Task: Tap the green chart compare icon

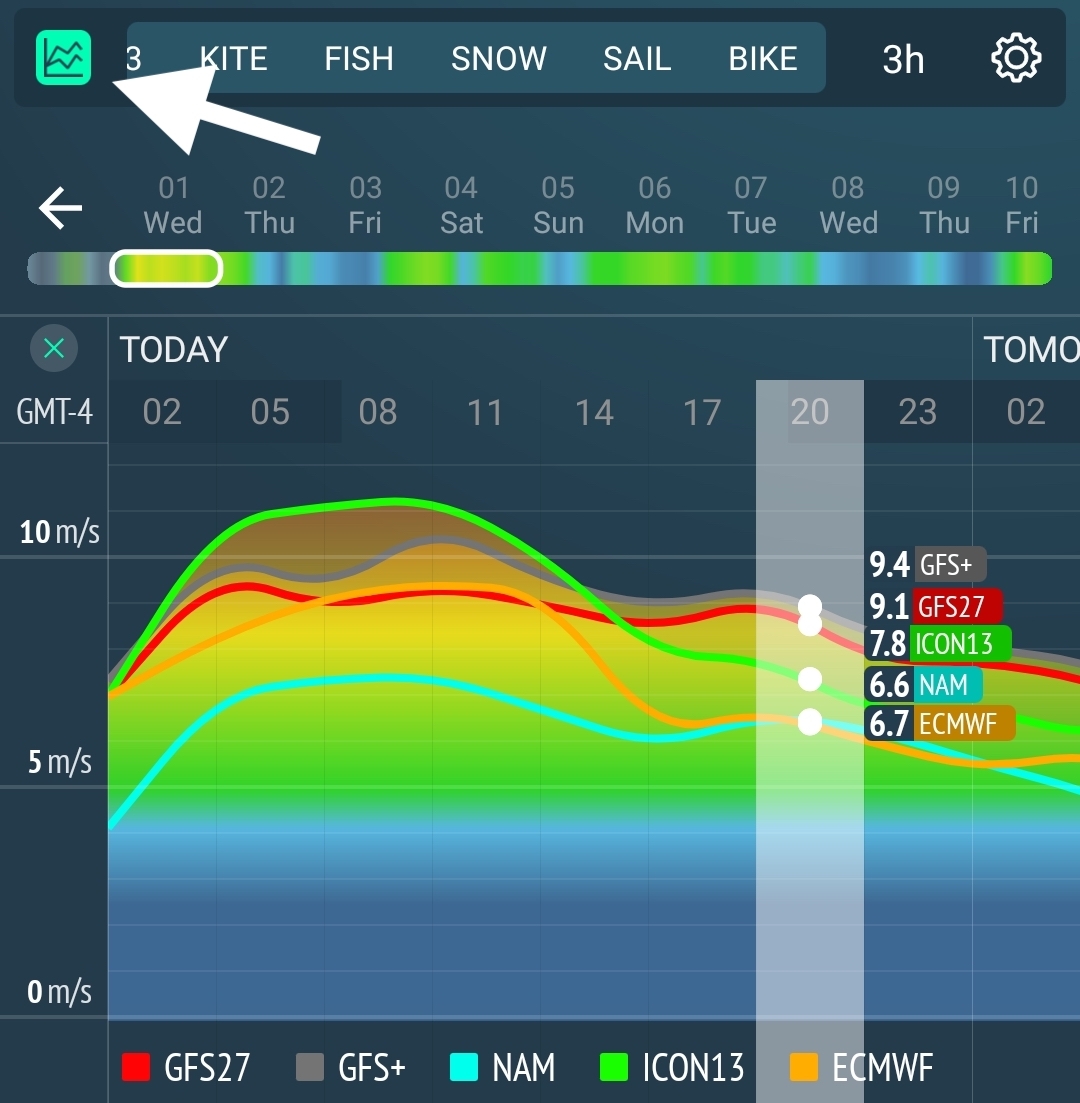Action: point(64,58)
